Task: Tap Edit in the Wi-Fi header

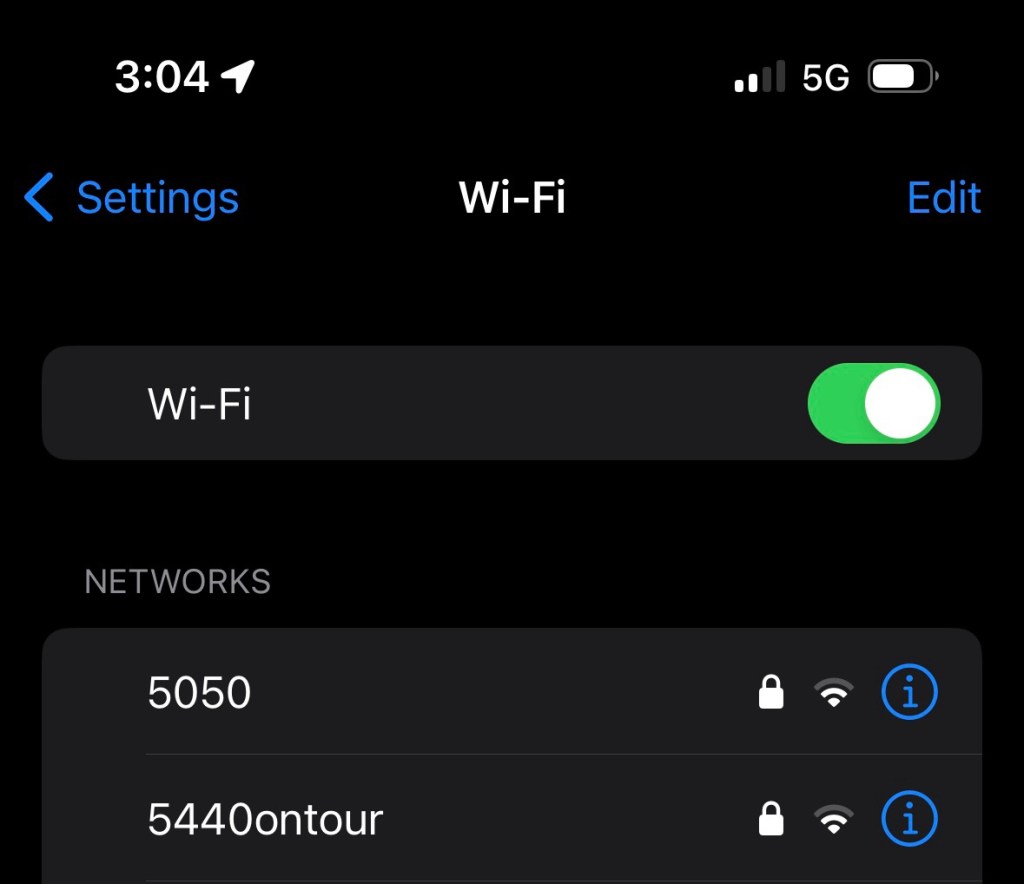Action: [x=943, y=198]
